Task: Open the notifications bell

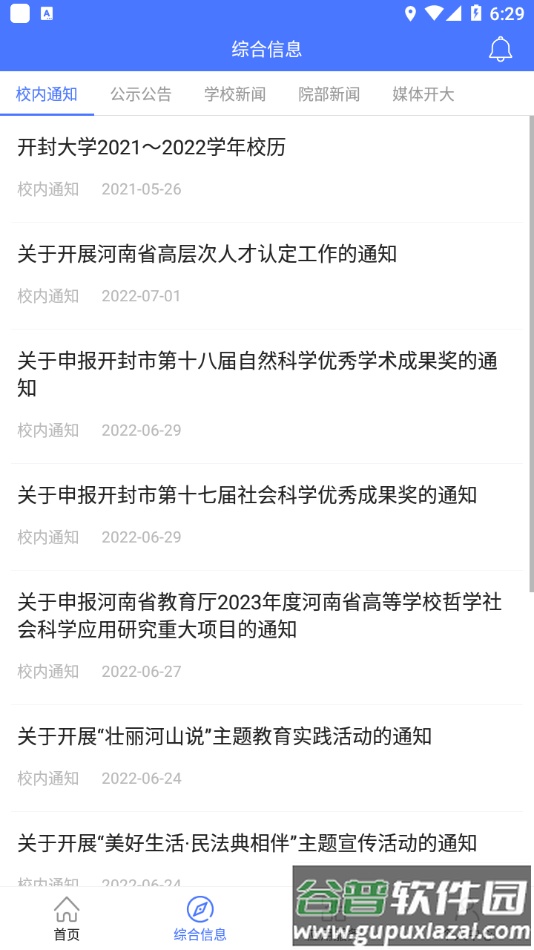Action: tap(501, 49)
